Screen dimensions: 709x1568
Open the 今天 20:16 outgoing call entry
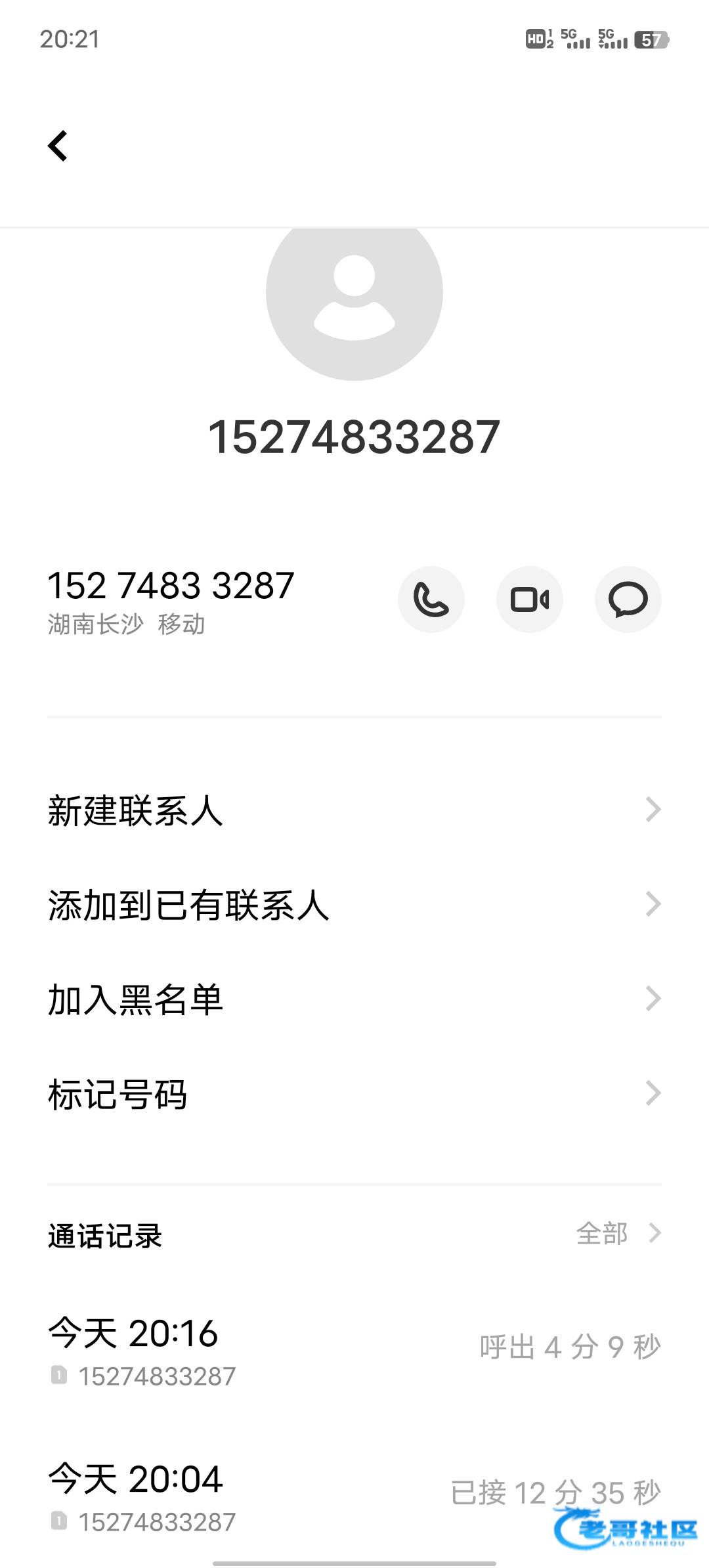pyautogui.click(x=354, y=1351)
